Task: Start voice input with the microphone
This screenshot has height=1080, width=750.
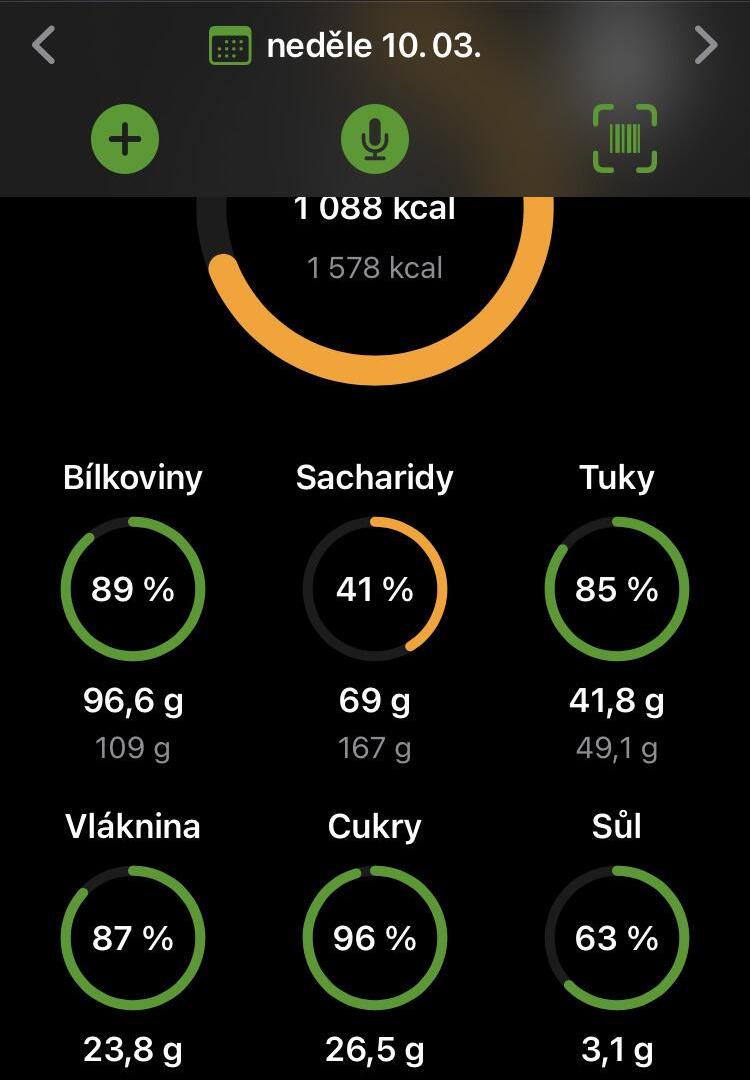Action: 375,139
